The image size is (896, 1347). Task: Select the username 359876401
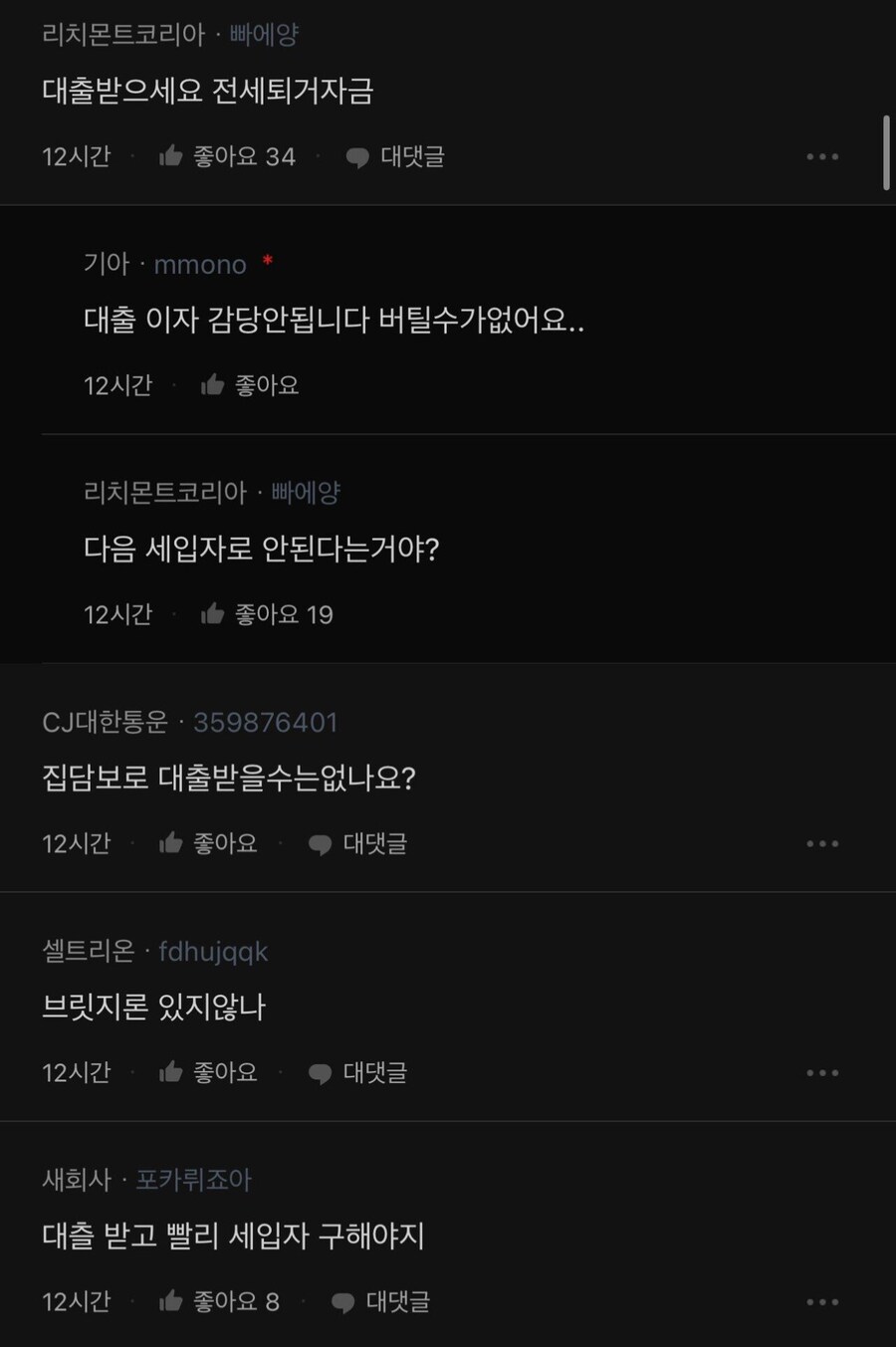pos(264,722)
